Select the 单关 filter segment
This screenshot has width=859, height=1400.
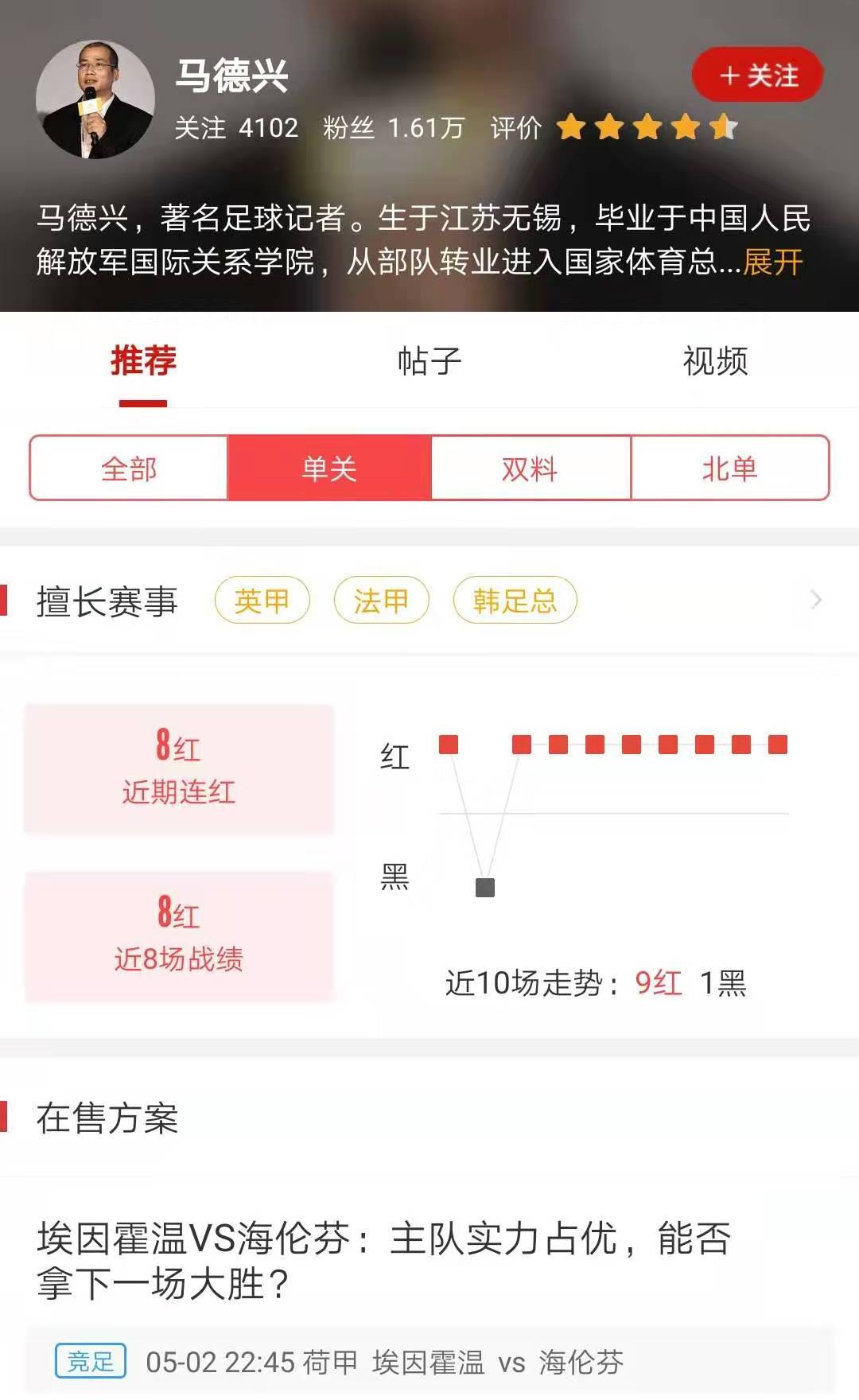coord(329,469)
